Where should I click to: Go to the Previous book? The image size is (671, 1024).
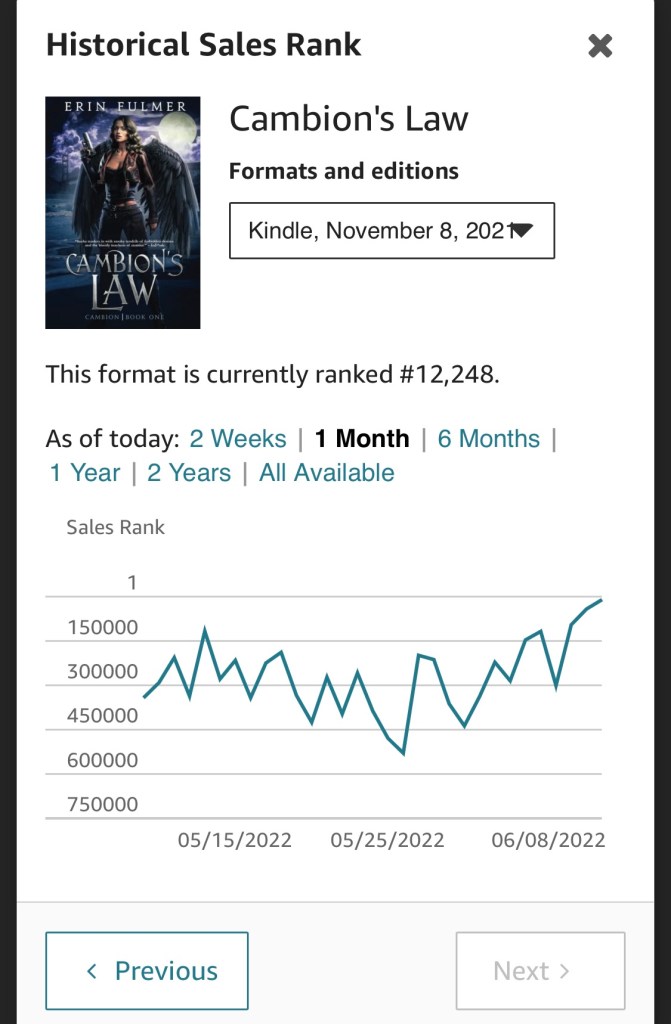pos(147,970)
